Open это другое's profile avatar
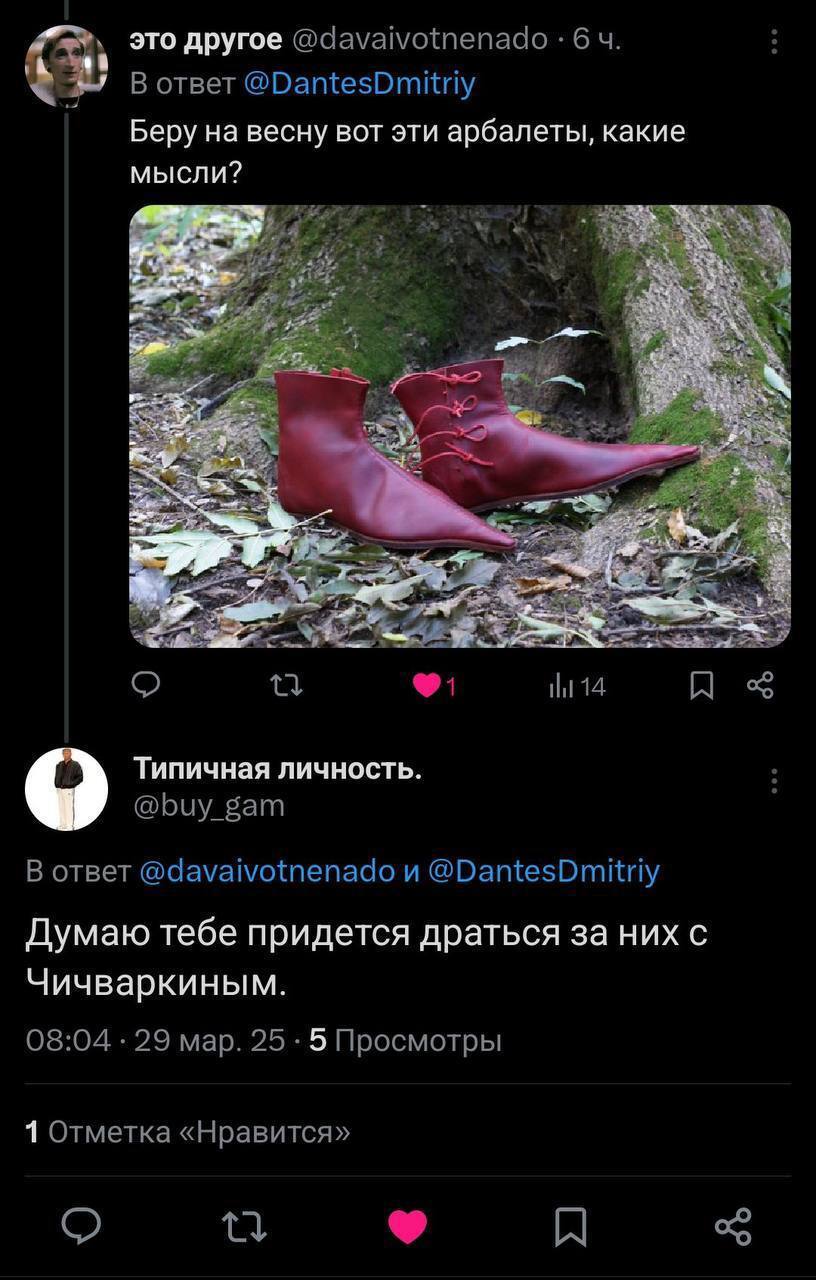This screenshot has height=1280, width=816. click(x=66, y=66)
